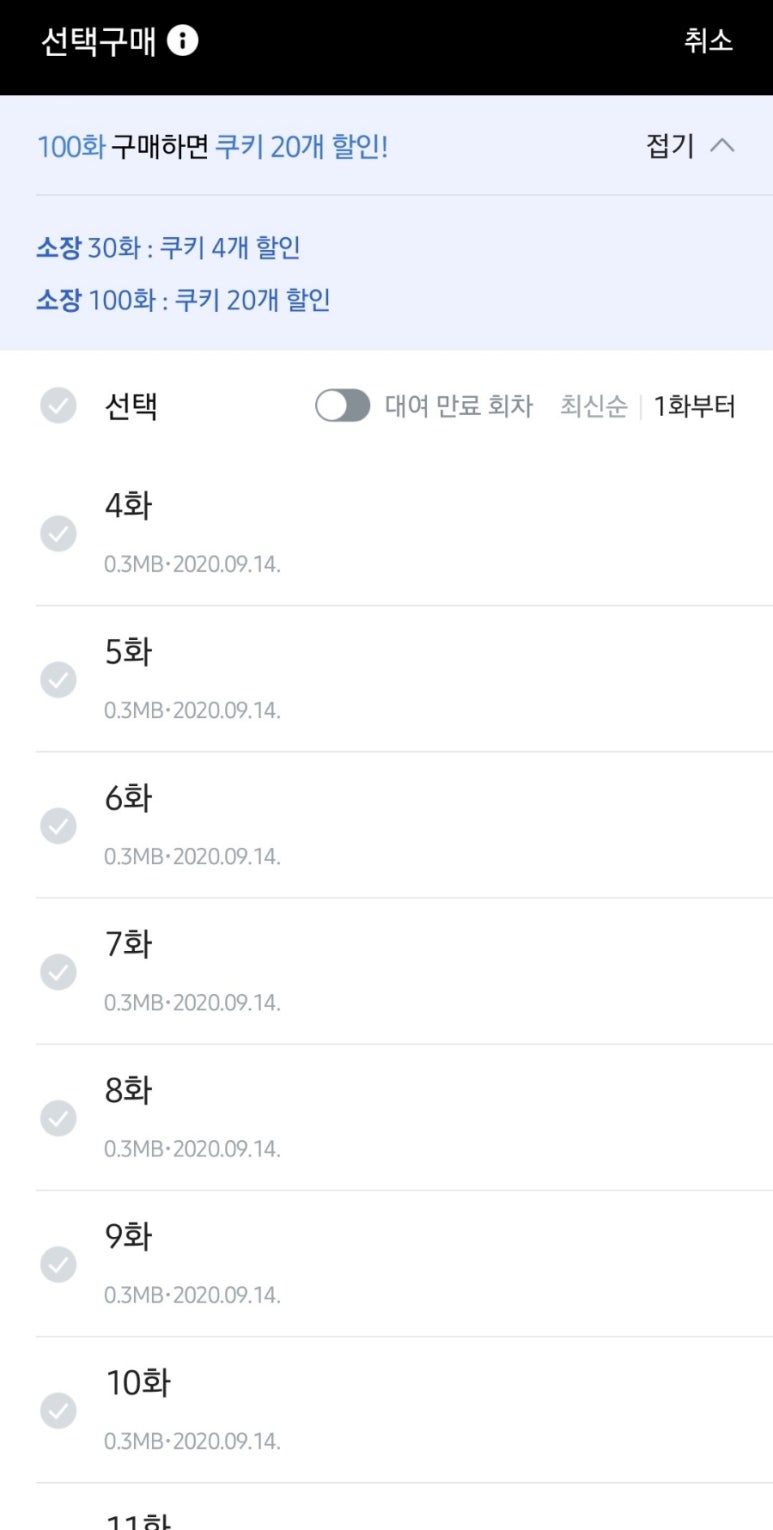Select episode 6화
Image resolution: width=773 pixels, height=1530 pixels.
(58, 826)
